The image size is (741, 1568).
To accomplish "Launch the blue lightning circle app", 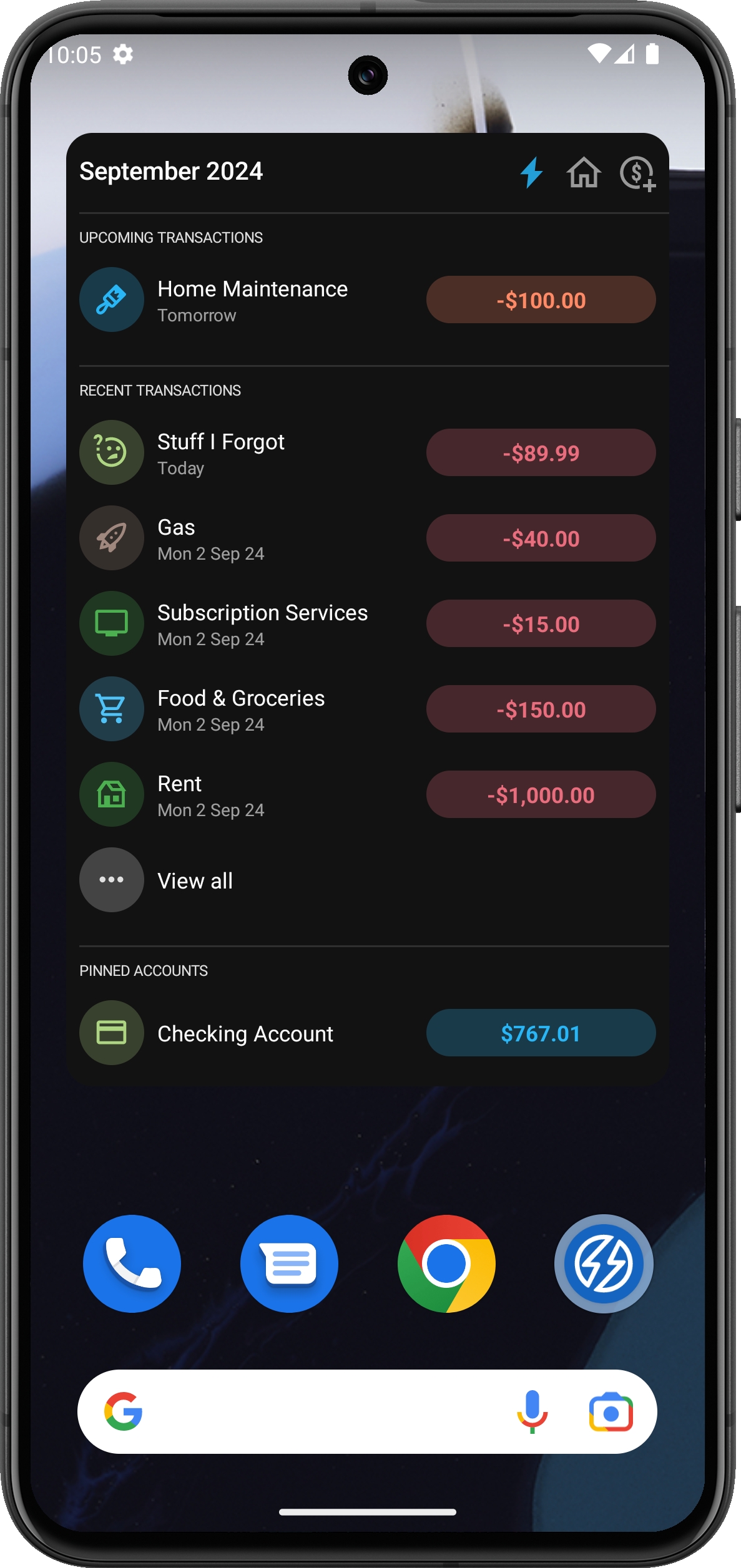I will [x=604, y=1264].
